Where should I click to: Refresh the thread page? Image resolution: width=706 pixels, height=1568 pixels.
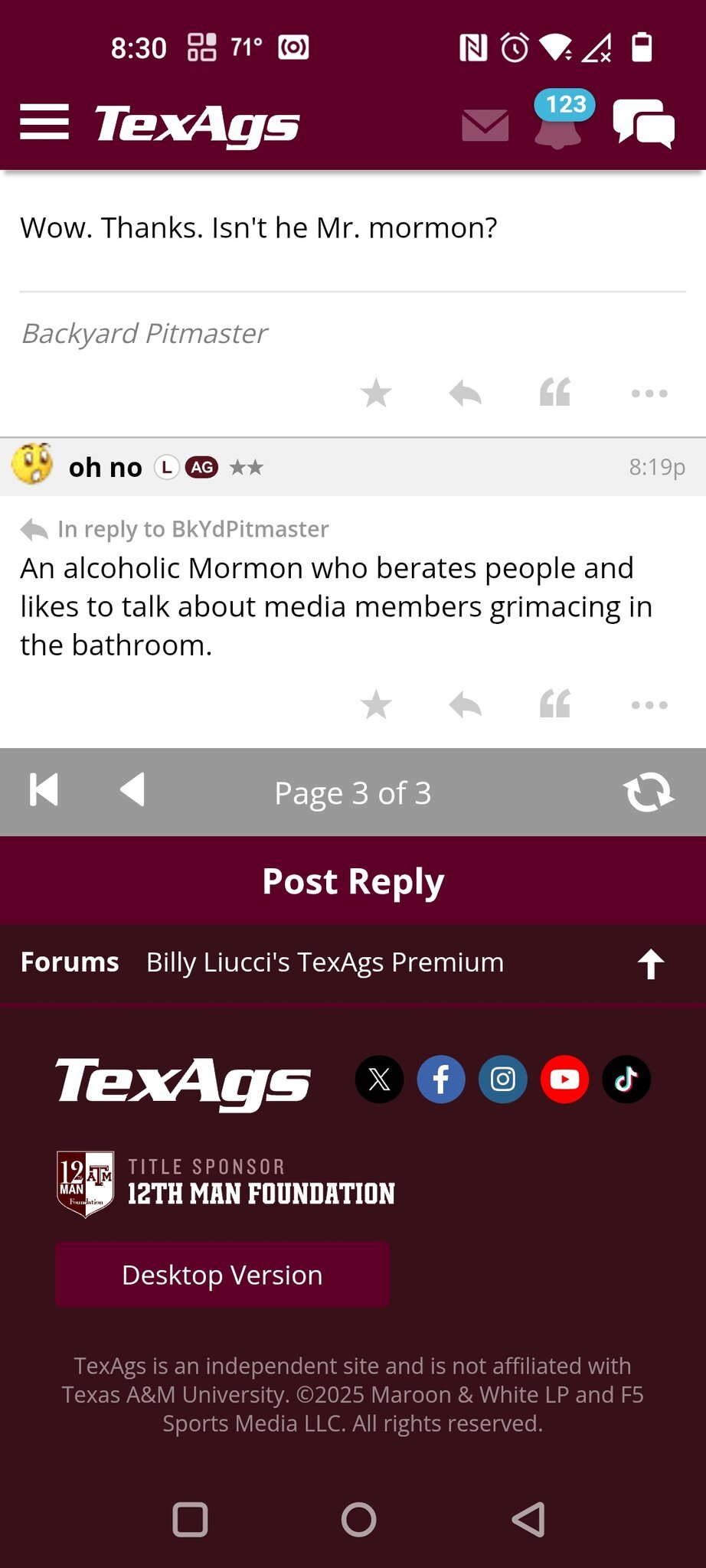point(649,792)
